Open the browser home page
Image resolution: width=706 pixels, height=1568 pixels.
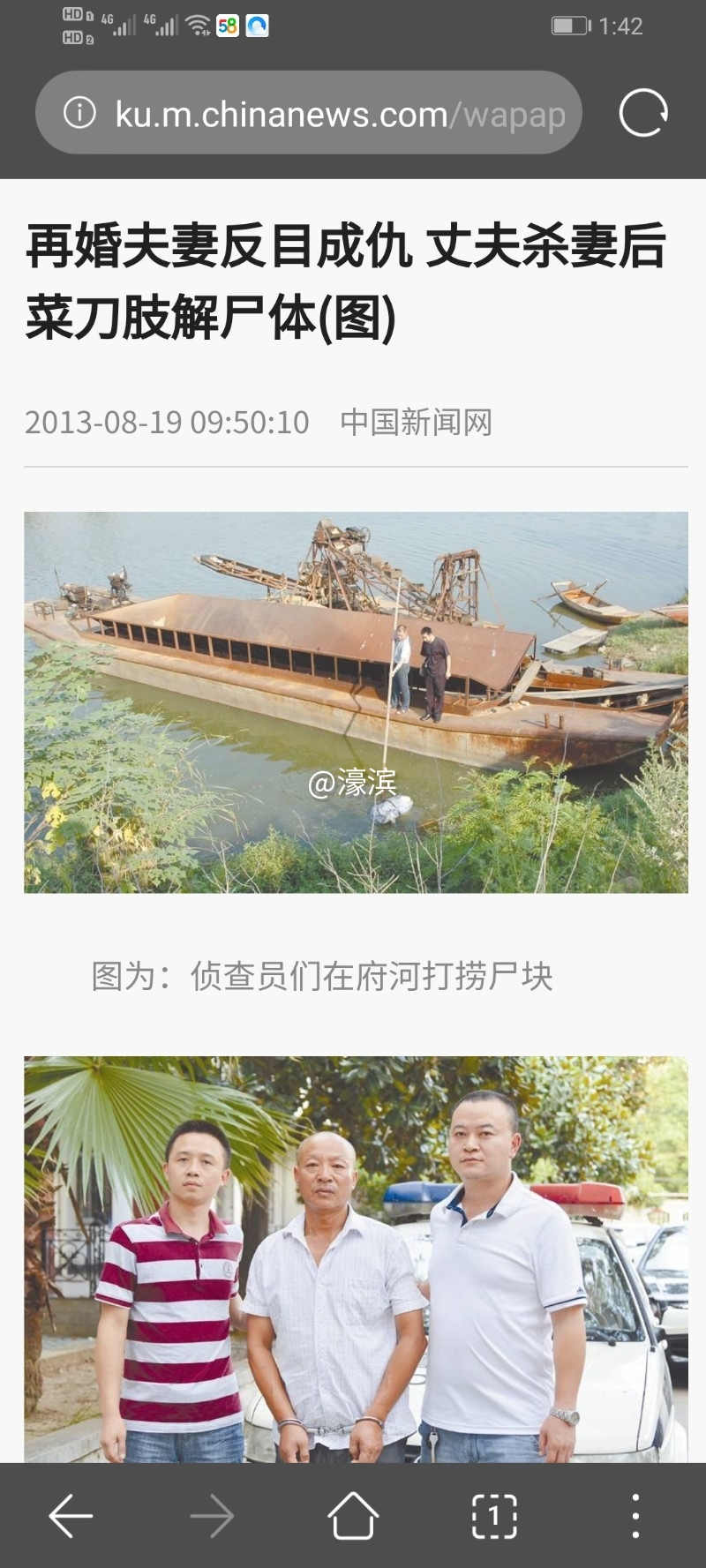tap(353, 1516)
